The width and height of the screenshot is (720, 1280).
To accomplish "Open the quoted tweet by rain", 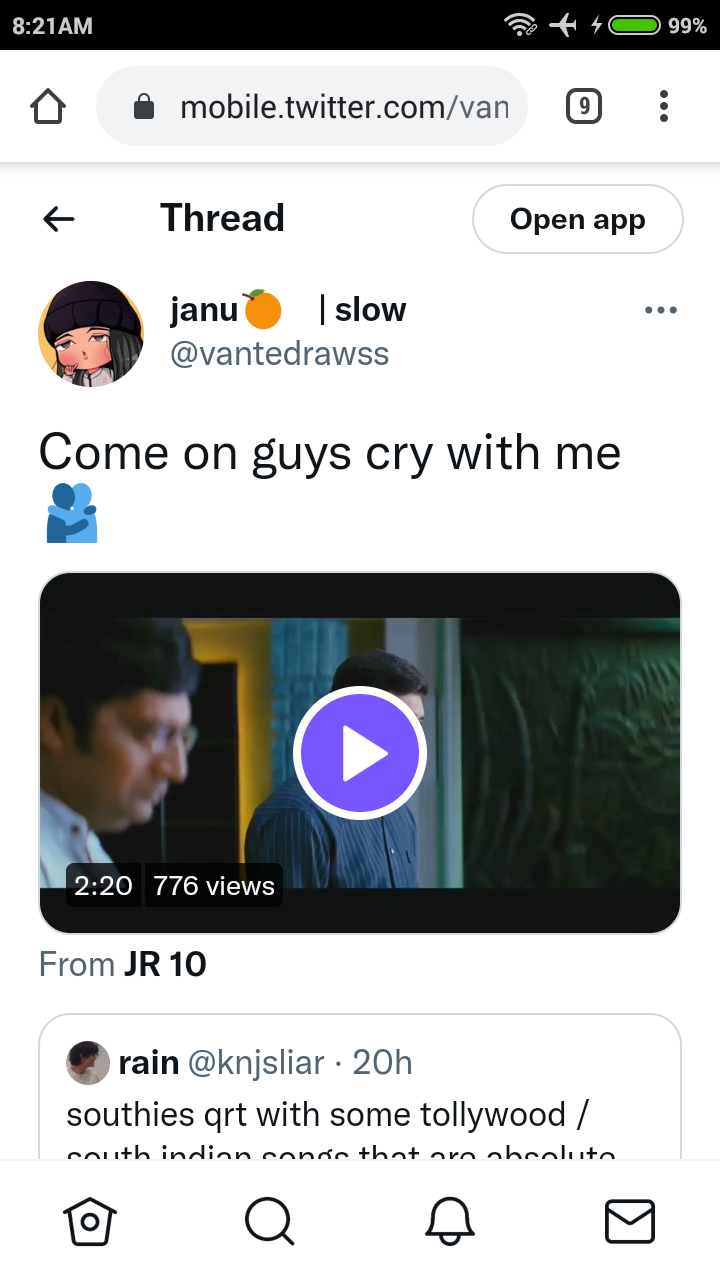I will point(360,1088).
